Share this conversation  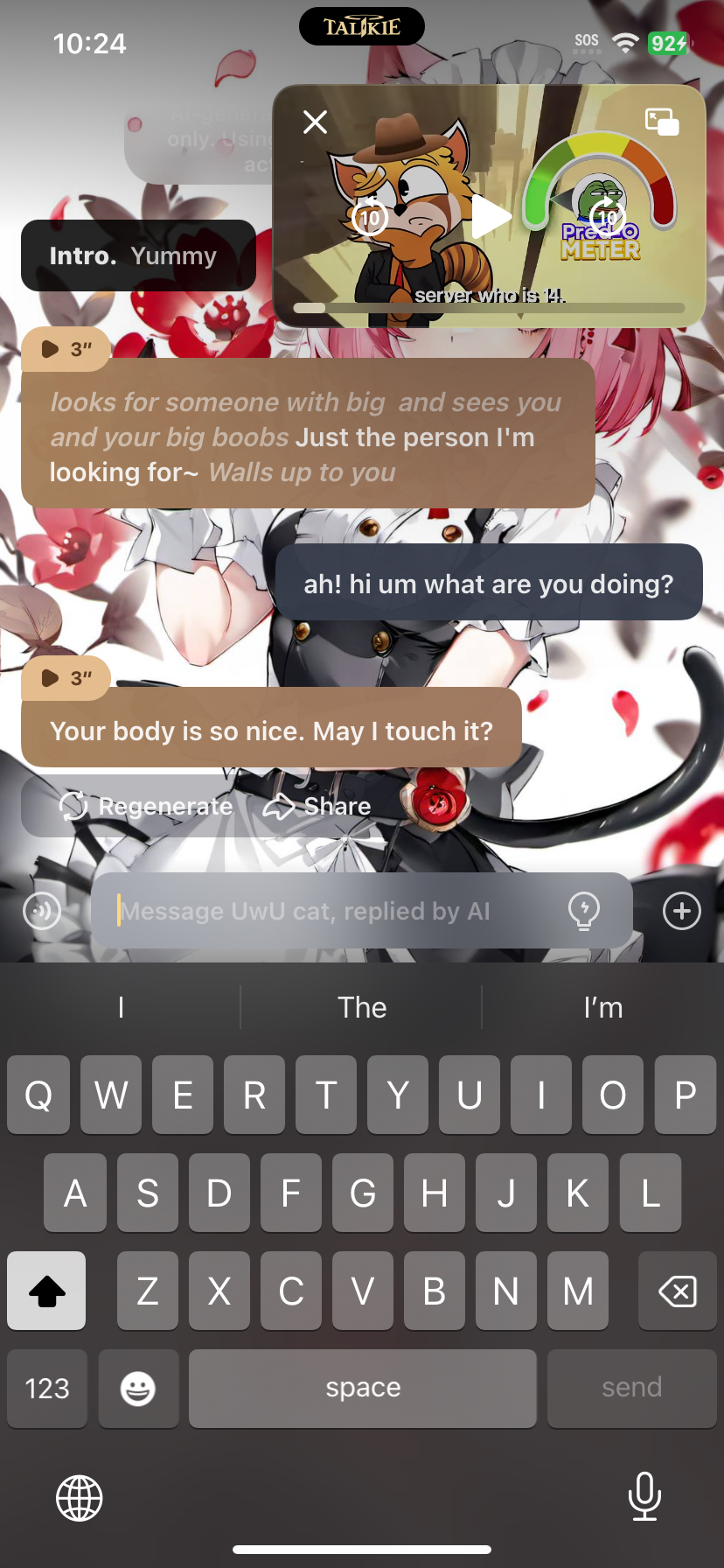(317, 806)
